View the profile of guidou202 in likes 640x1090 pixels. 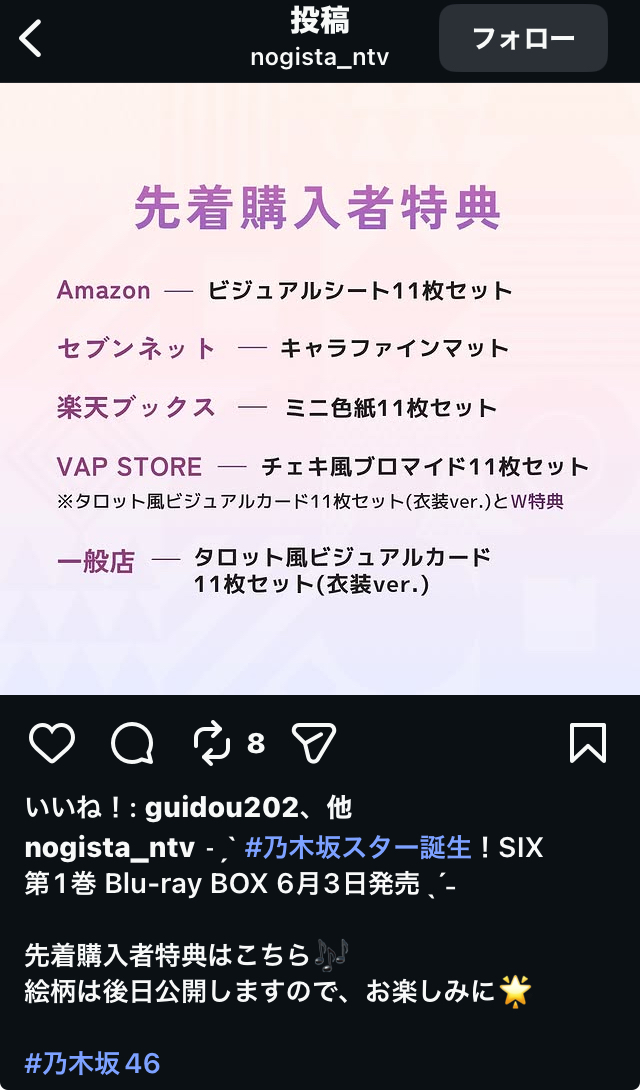221,806
